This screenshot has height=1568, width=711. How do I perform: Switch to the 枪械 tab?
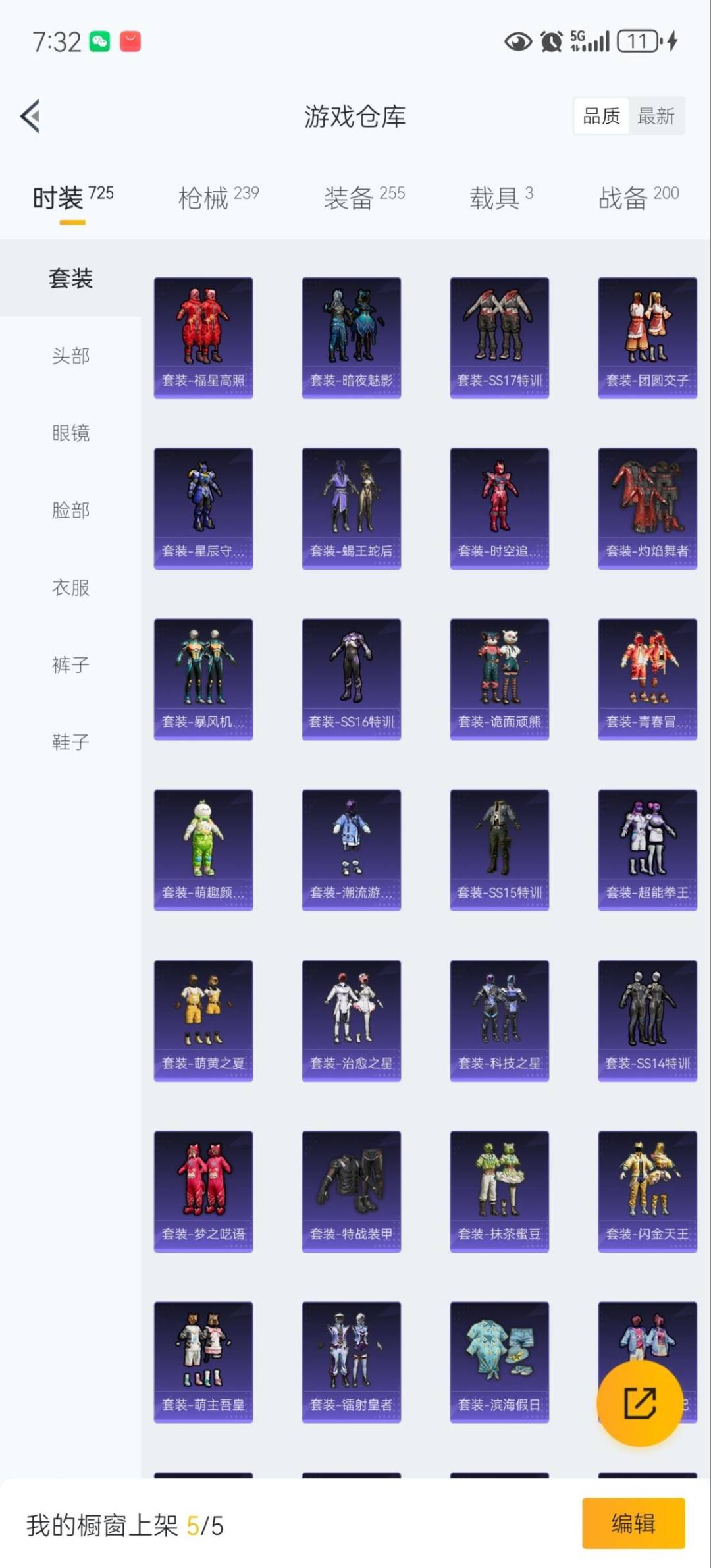[x=218, y=197]
